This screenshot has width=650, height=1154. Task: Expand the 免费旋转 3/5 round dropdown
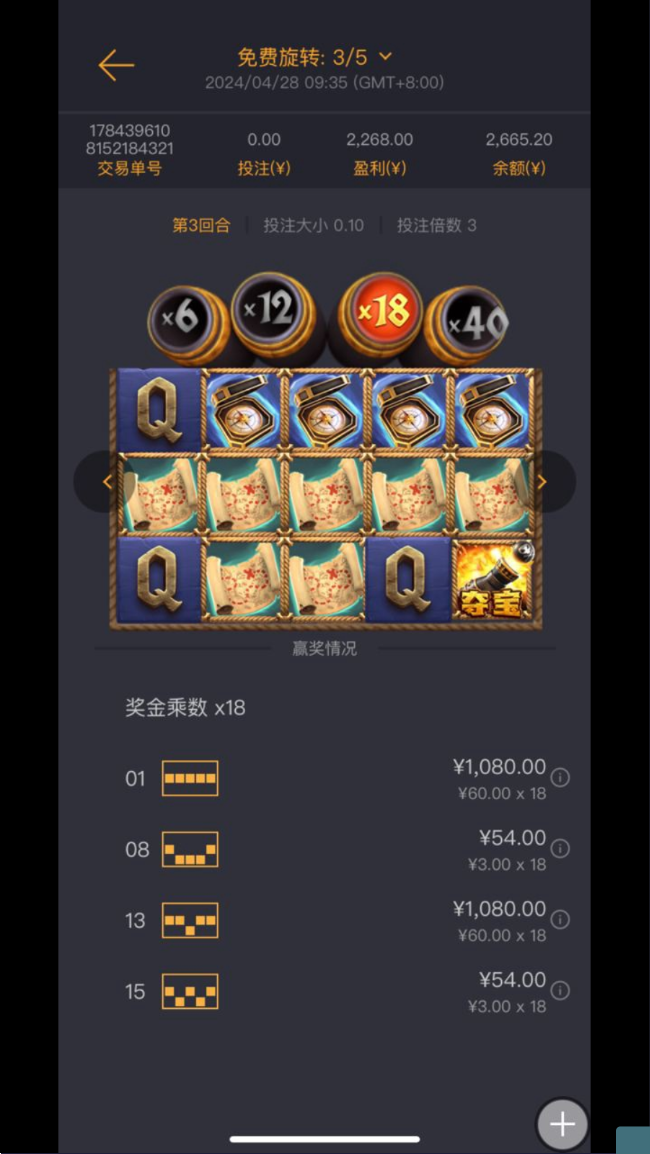pos(386,57)
